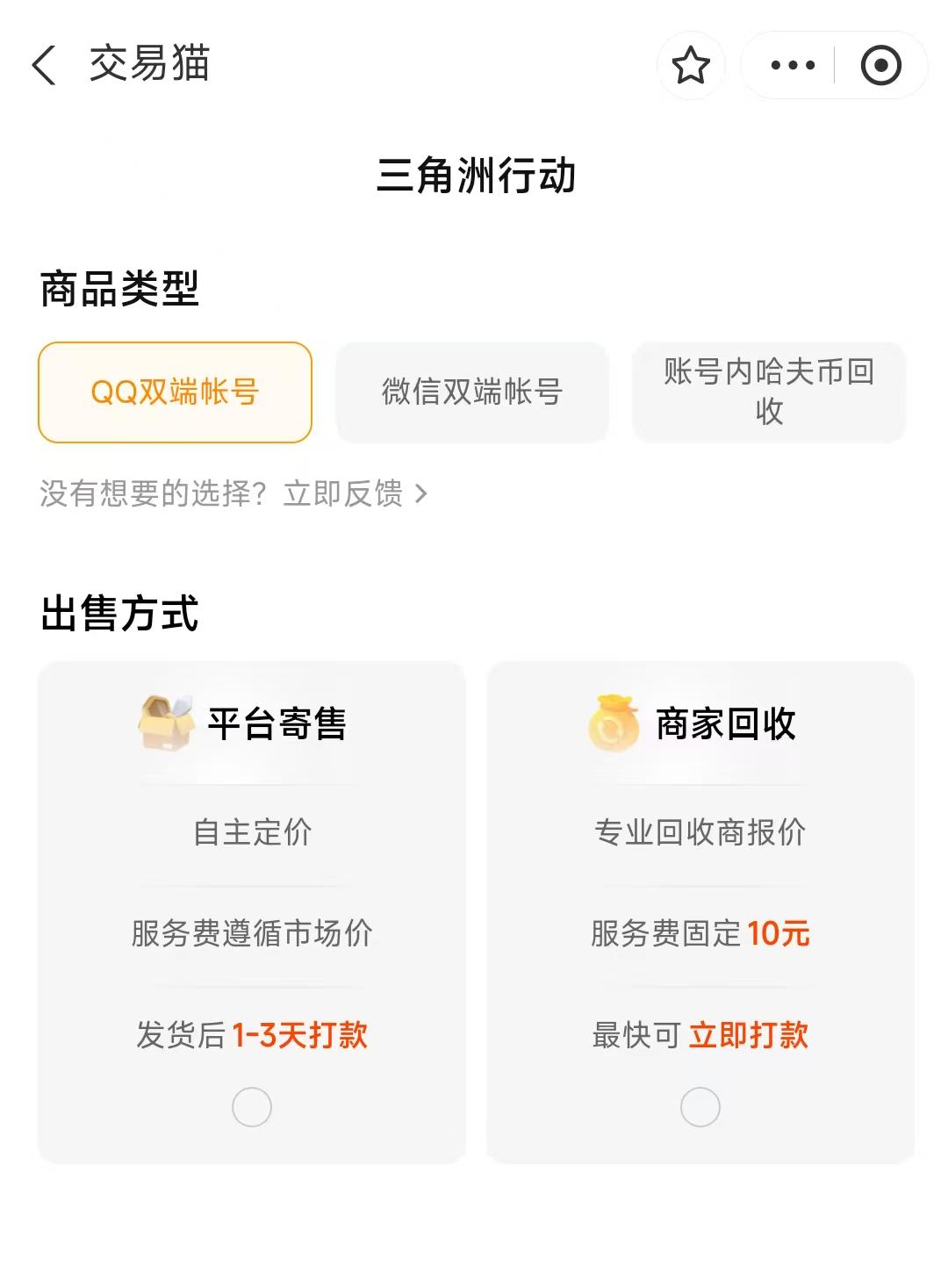Pick 账号内哈夫币回收 product type

click(769, 392)
